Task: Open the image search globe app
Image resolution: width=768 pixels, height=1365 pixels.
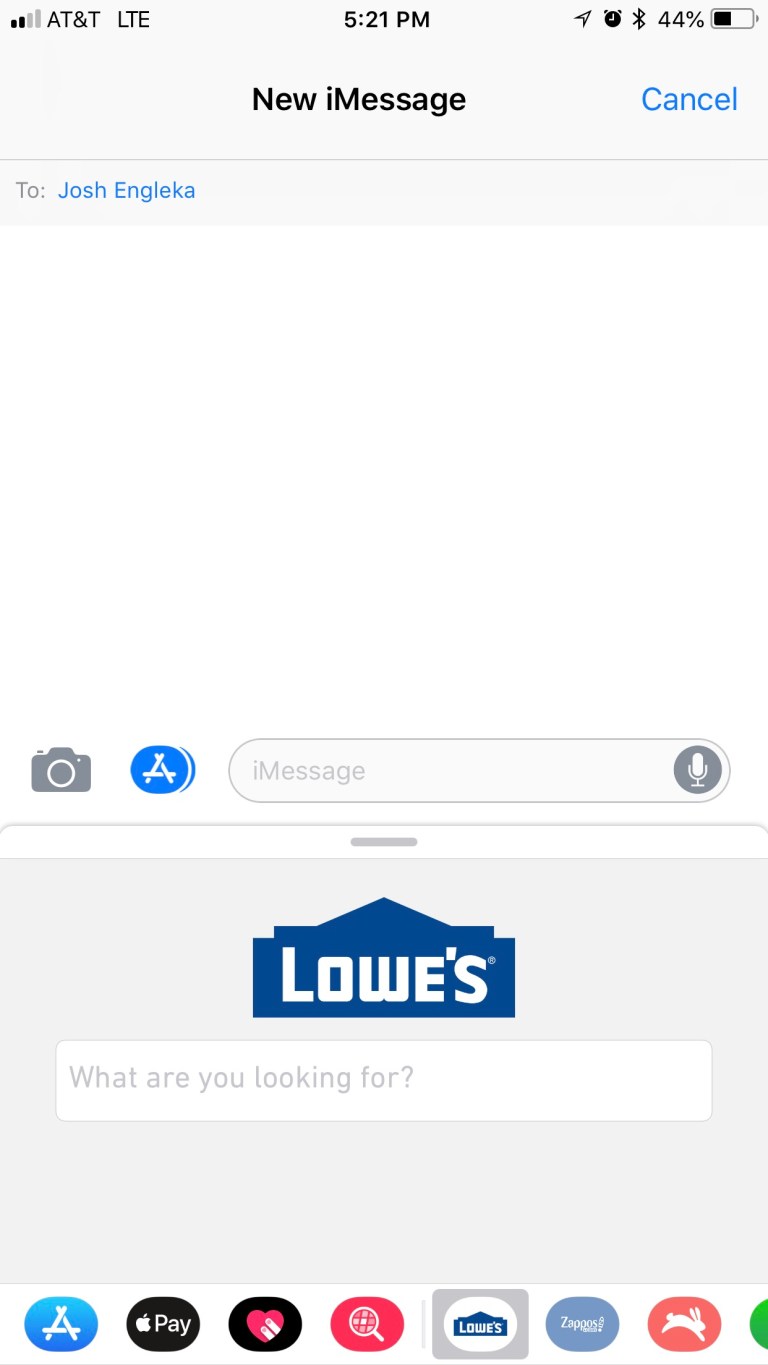Action: click(x=367, y=1325)
